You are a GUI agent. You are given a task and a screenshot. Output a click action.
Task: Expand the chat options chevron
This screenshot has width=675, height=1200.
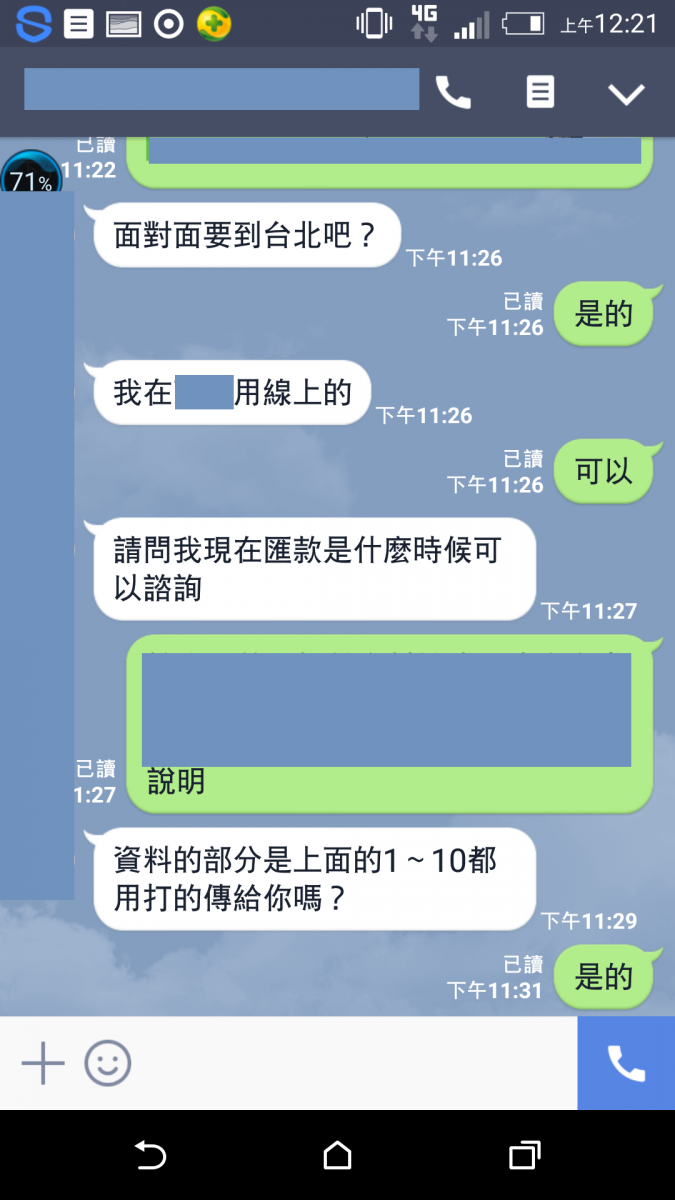(627, 94)
